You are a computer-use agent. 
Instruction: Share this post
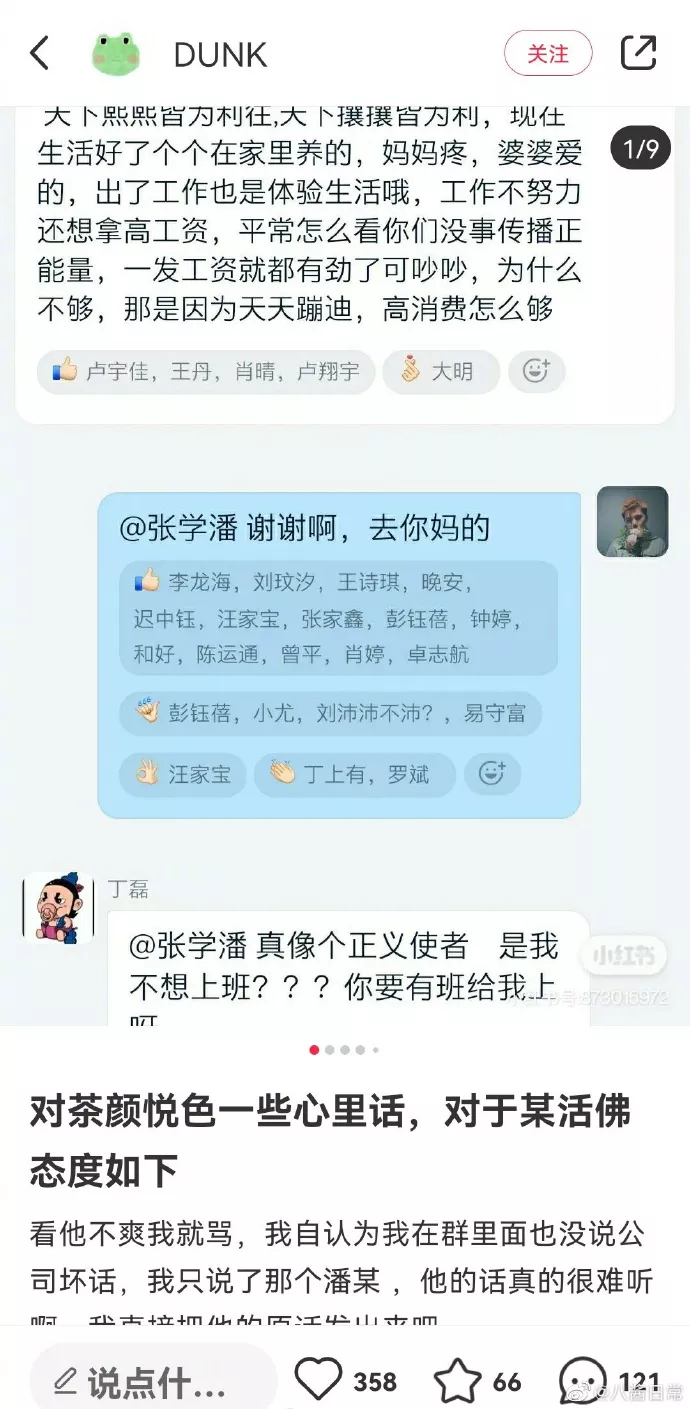pos(639,53)
